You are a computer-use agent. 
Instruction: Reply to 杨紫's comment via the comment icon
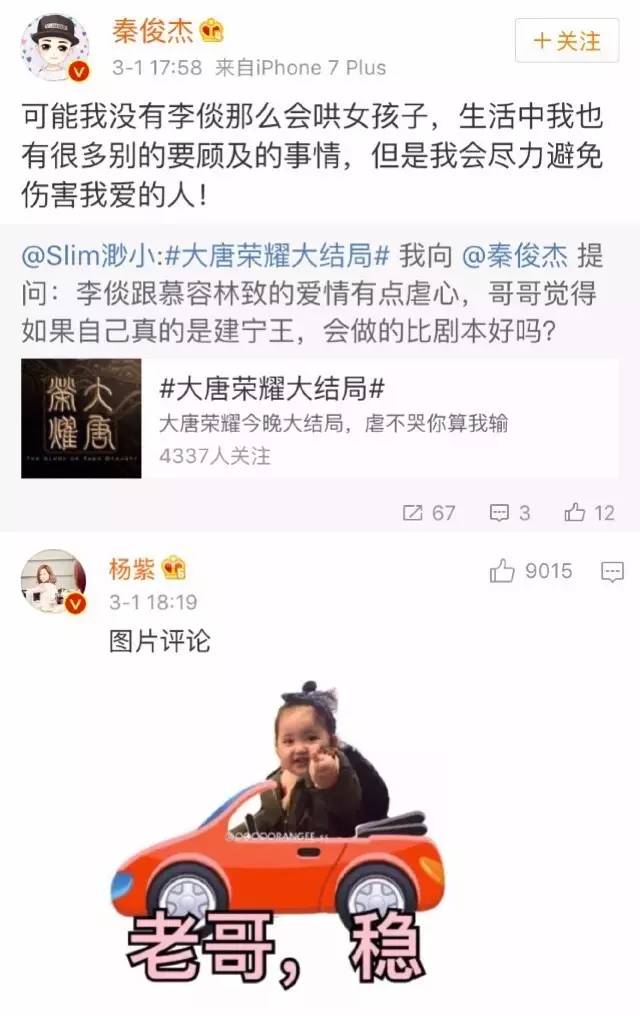tap(612, 572)
